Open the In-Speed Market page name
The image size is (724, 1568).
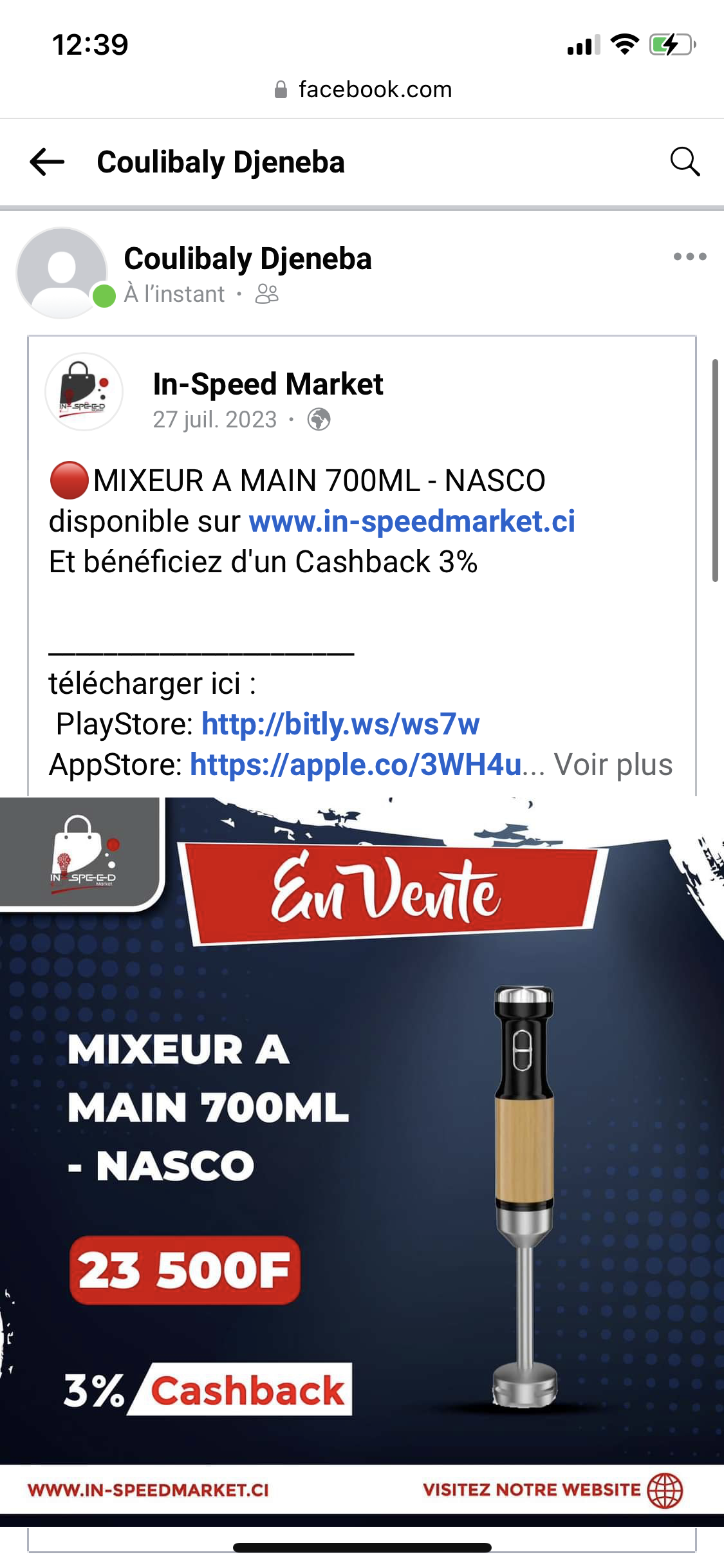coord(268,384)
